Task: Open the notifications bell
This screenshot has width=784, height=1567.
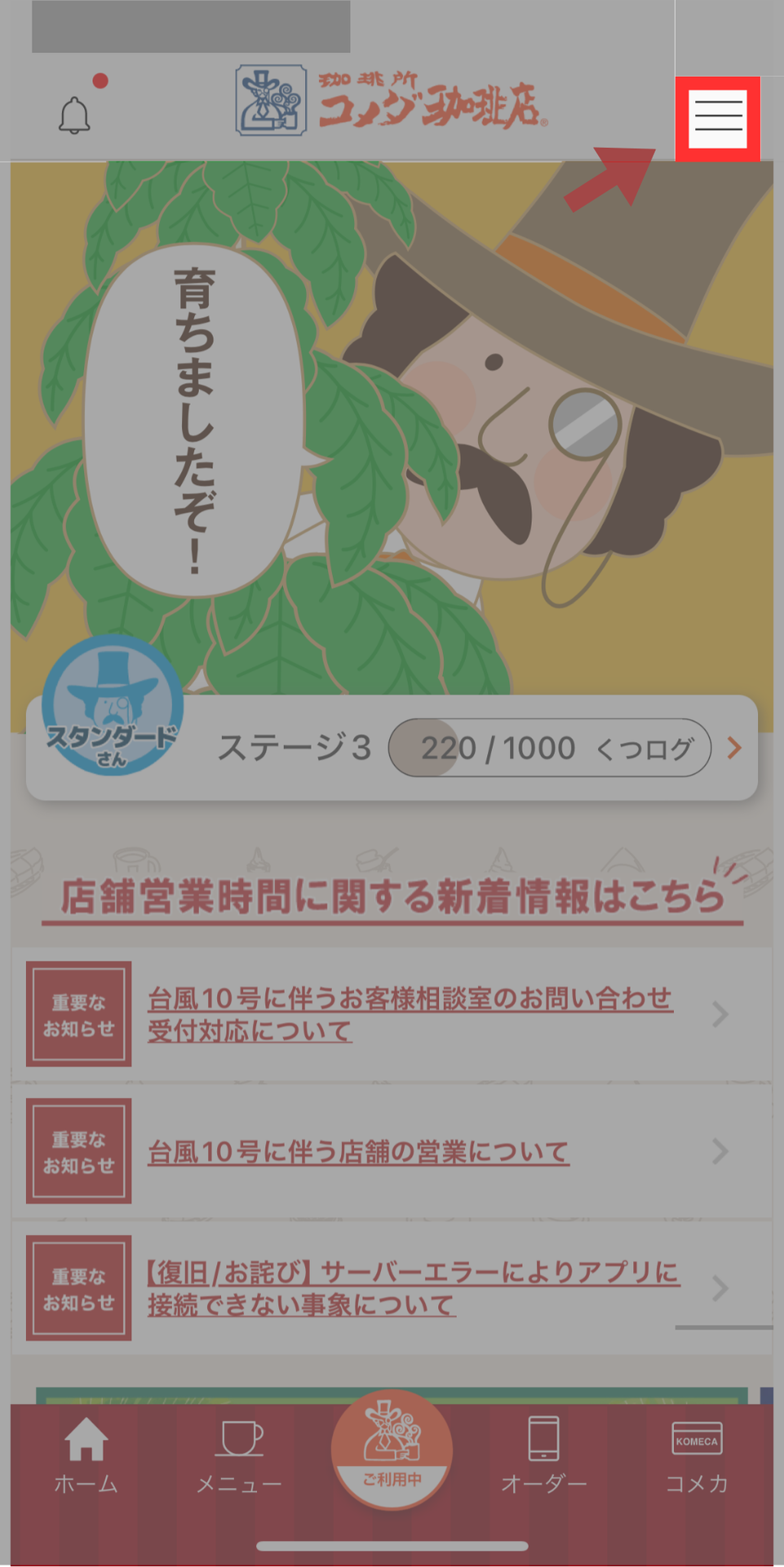Action: [74, 115]
